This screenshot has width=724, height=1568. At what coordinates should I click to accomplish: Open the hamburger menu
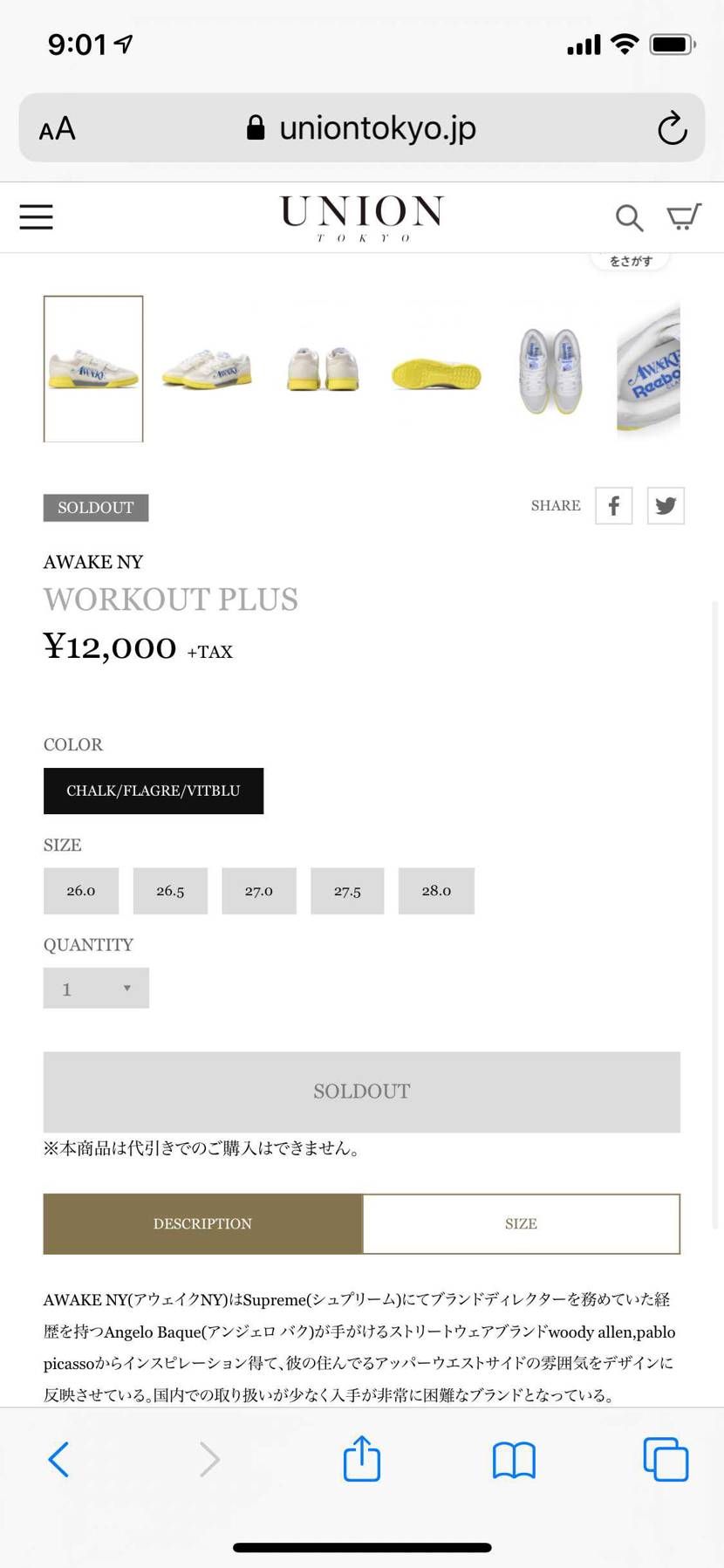click(x=36, y=216)
